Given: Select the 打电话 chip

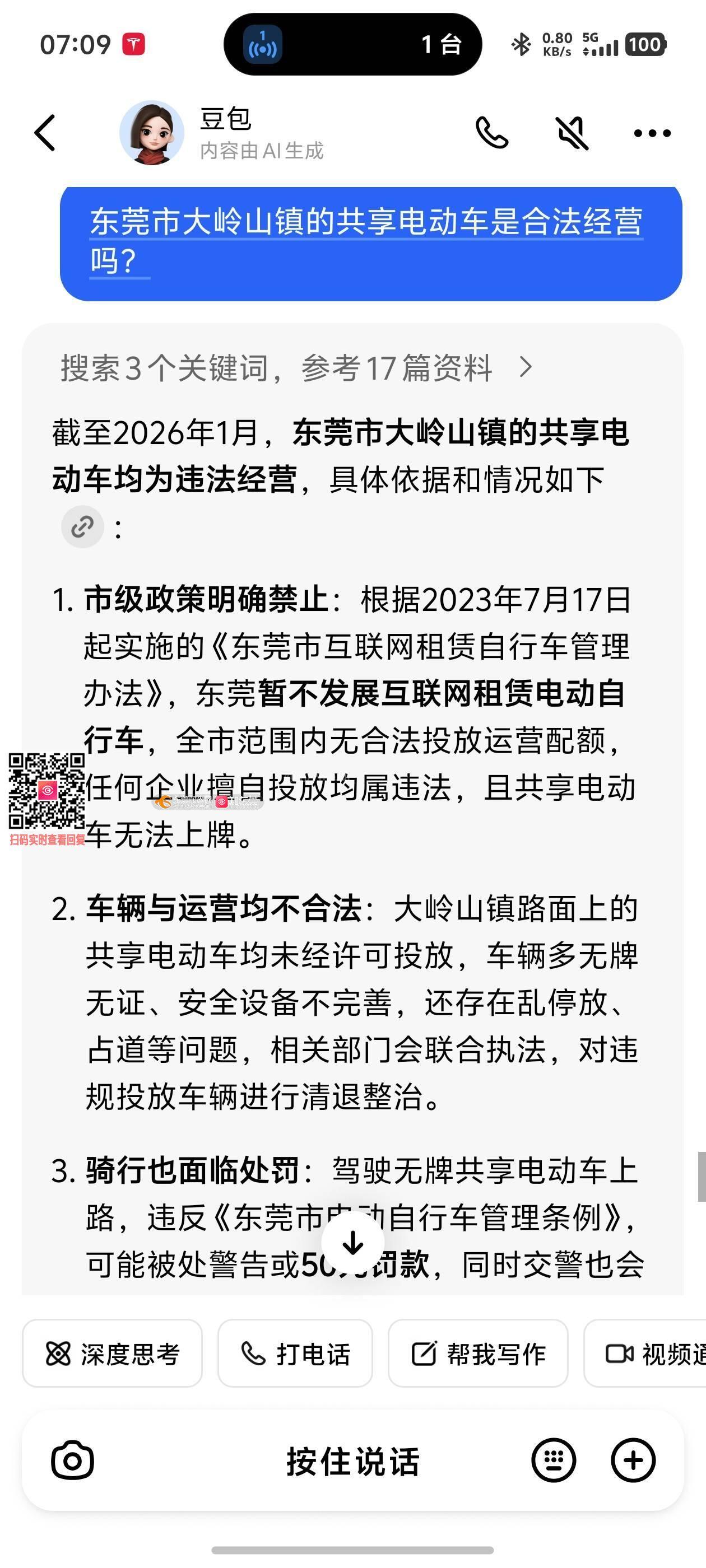Looking at the screenshot, I should 295,1354.
